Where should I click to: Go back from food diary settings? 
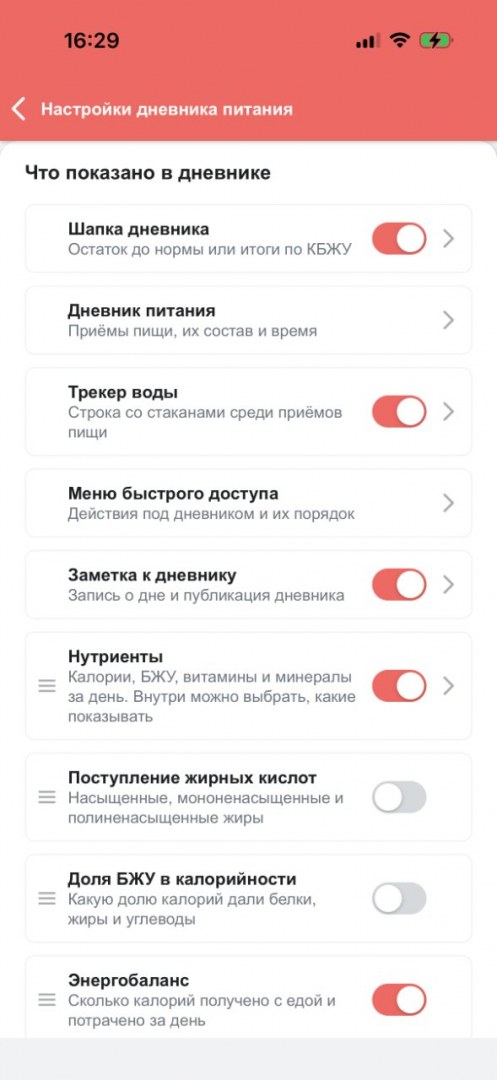[x=19, y=109]
